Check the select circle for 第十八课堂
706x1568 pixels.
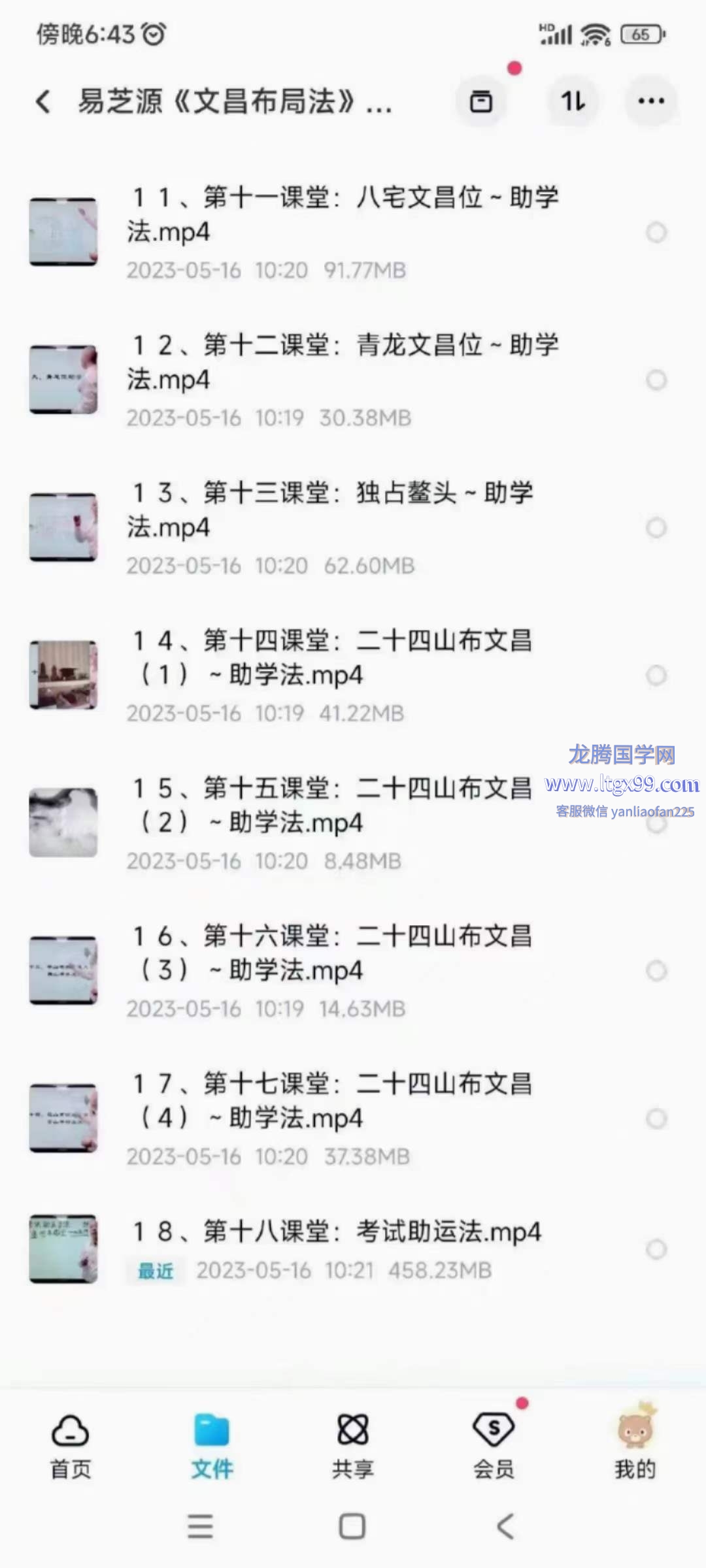click(656, 1249)
